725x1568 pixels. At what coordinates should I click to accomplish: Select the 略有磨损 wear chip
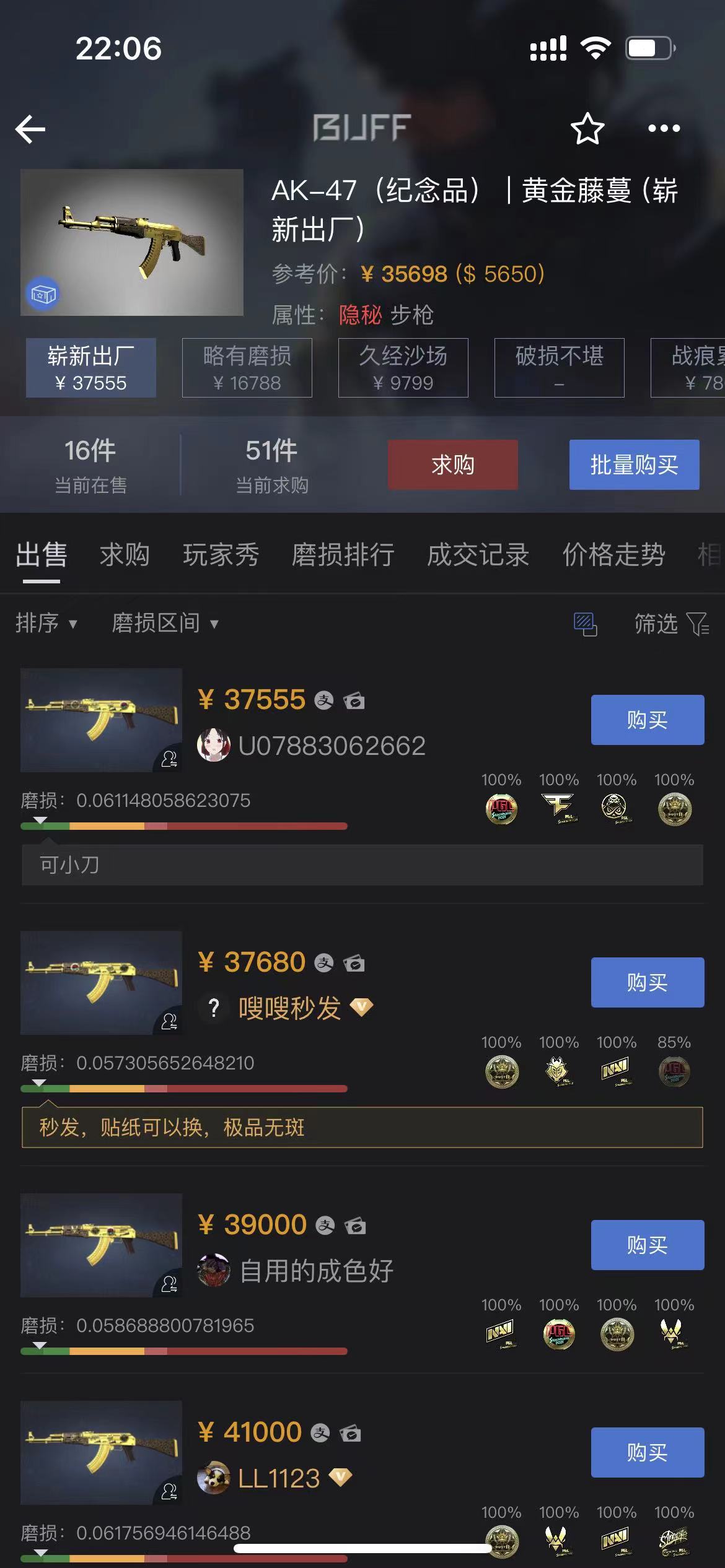click(x=247, y=368)
